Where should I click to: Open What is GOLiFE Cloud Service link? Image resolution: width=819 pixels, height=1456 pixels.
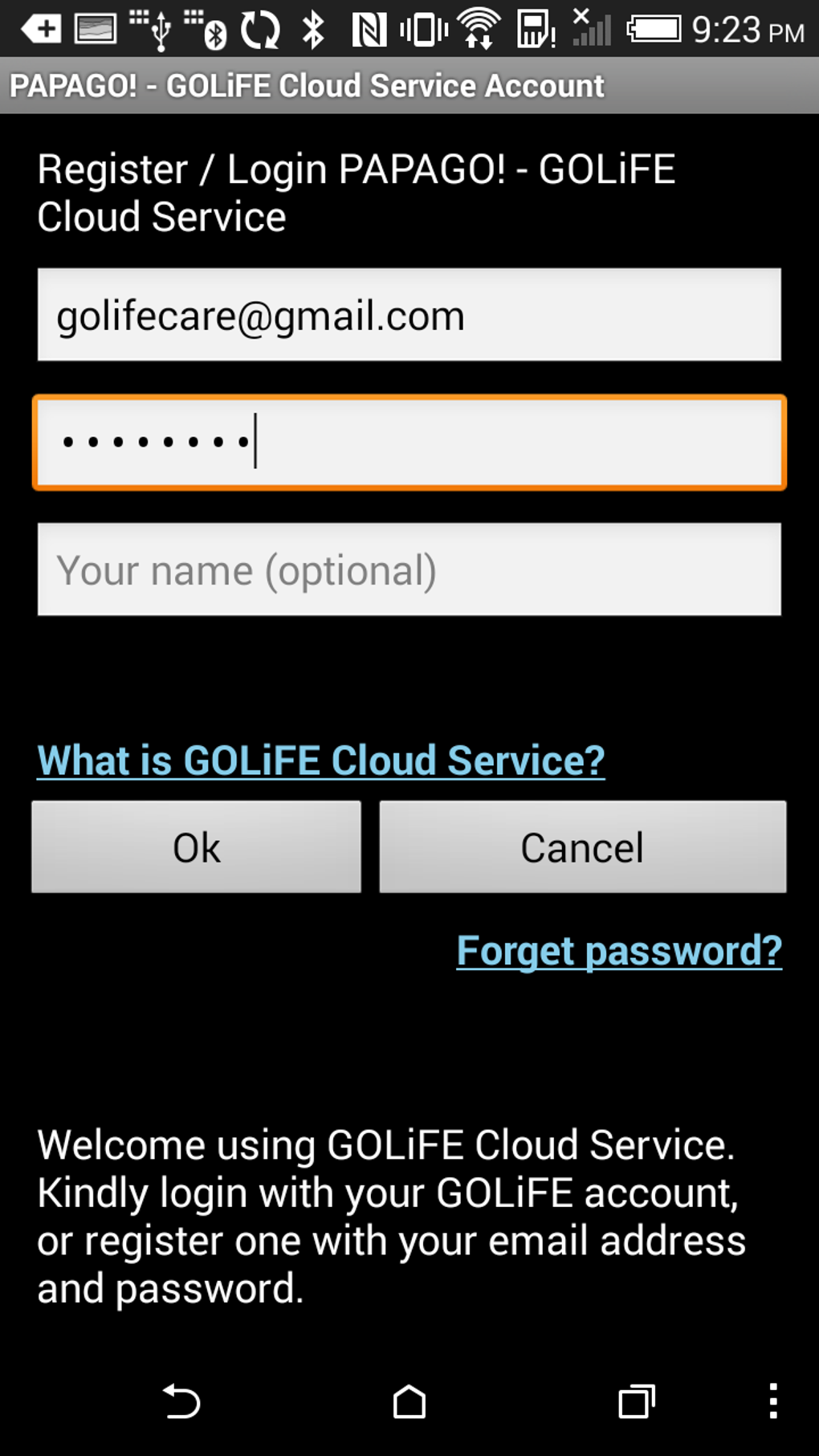click(320, 761)
